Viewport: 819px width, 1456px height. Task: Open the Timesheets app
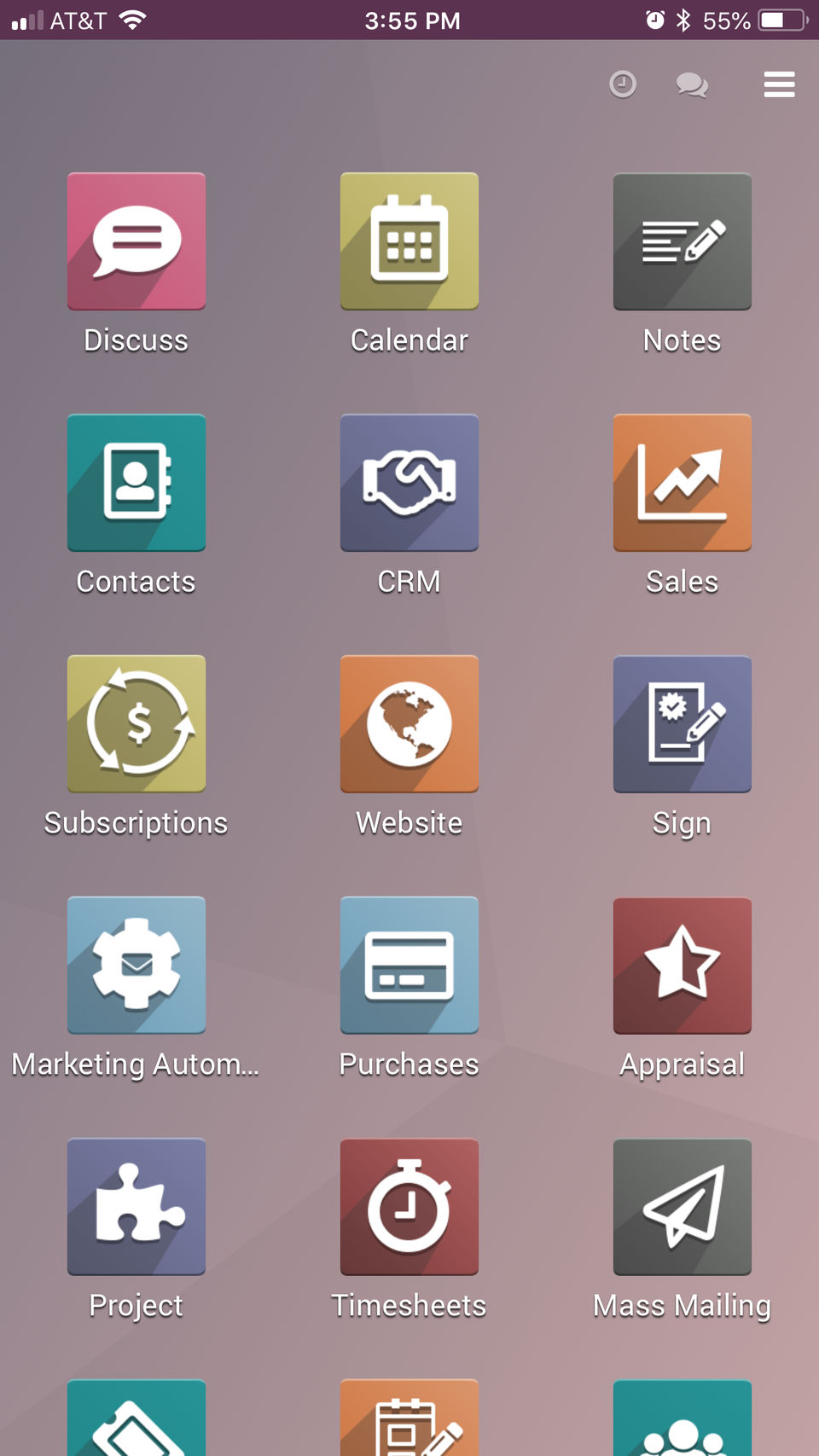coord(409,1207)
